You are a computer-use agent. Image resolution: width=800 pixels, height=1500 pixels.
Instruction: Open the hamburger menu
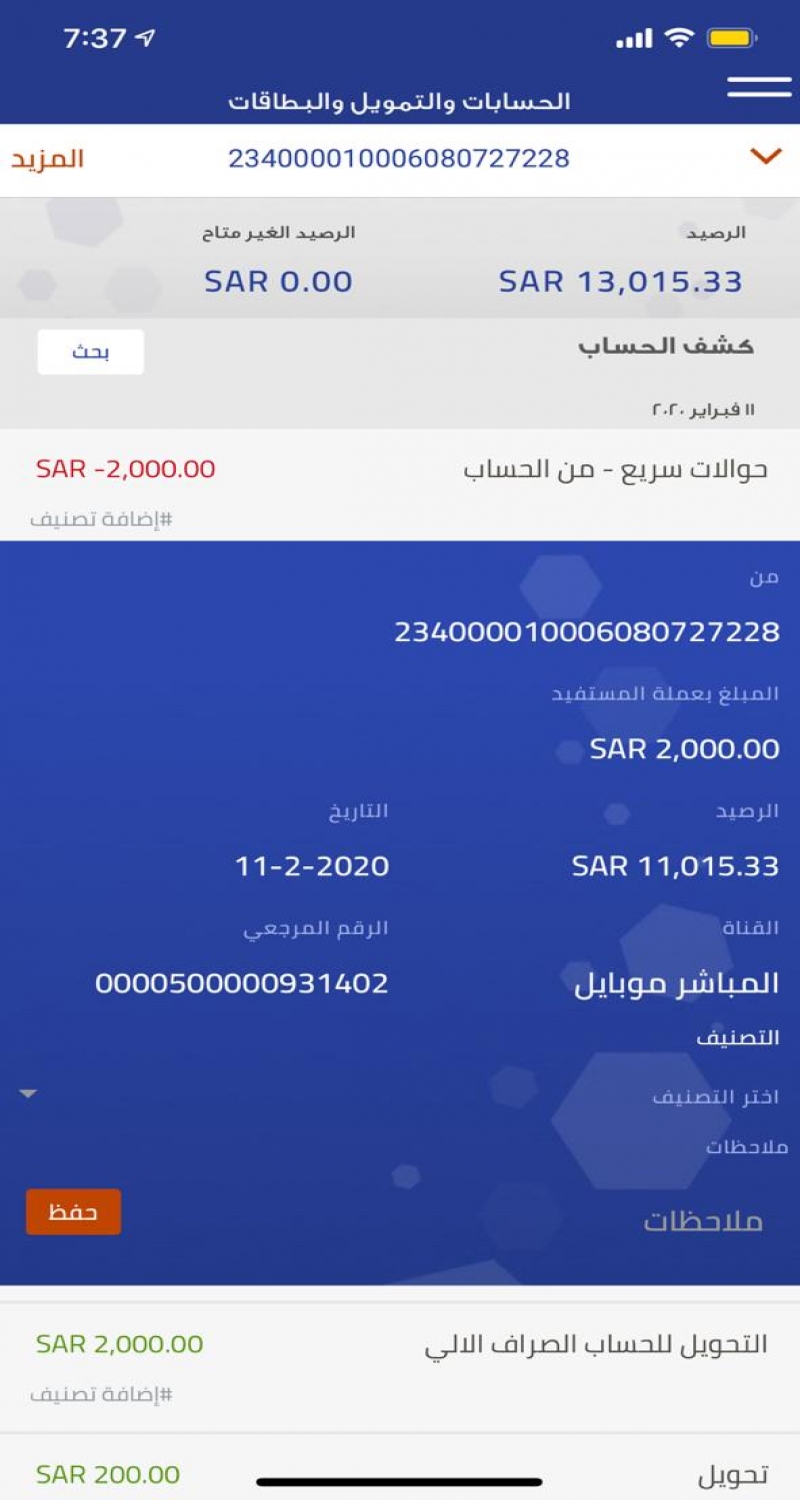[x=759, y=87]
